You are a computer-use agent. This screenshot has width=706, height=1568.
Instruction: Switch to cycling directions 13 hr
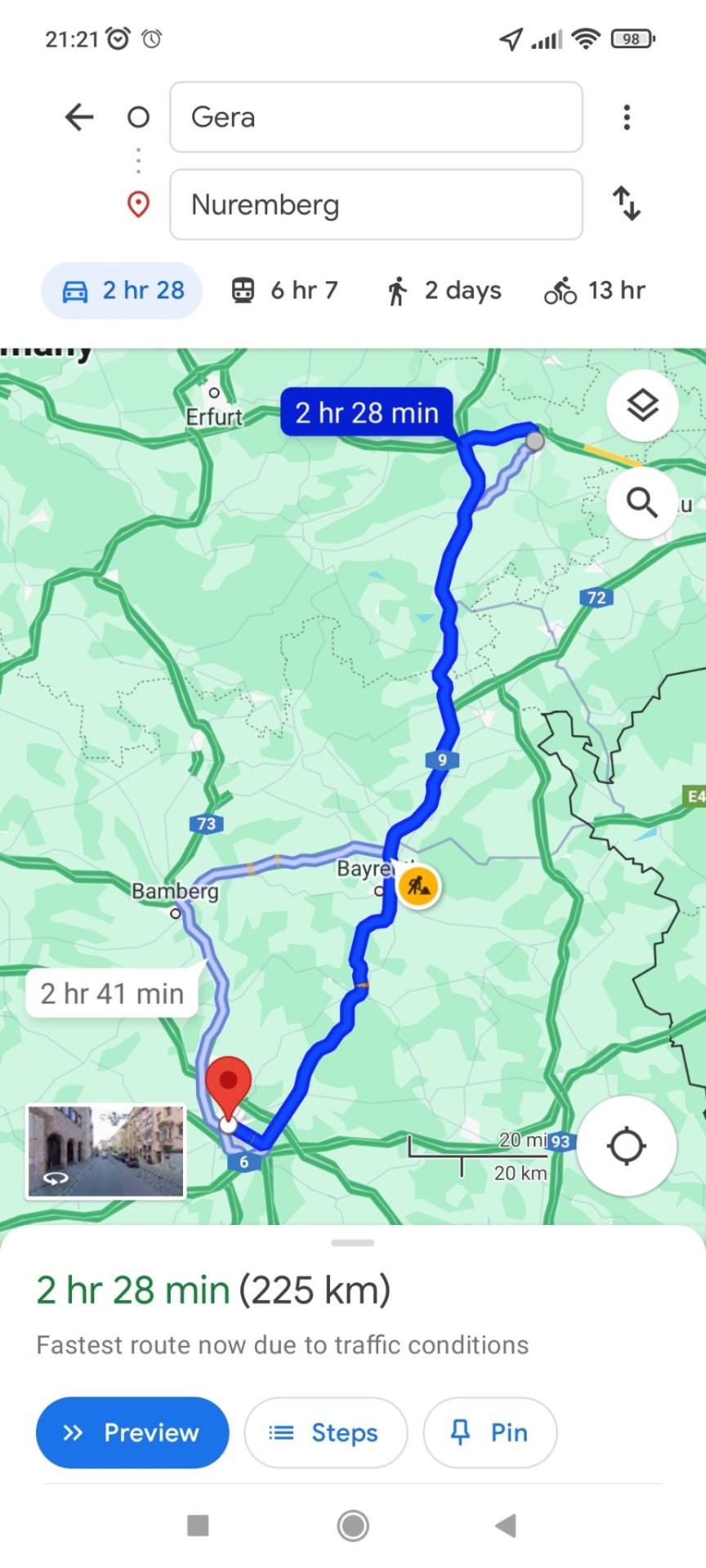click(x=595, y=290)
